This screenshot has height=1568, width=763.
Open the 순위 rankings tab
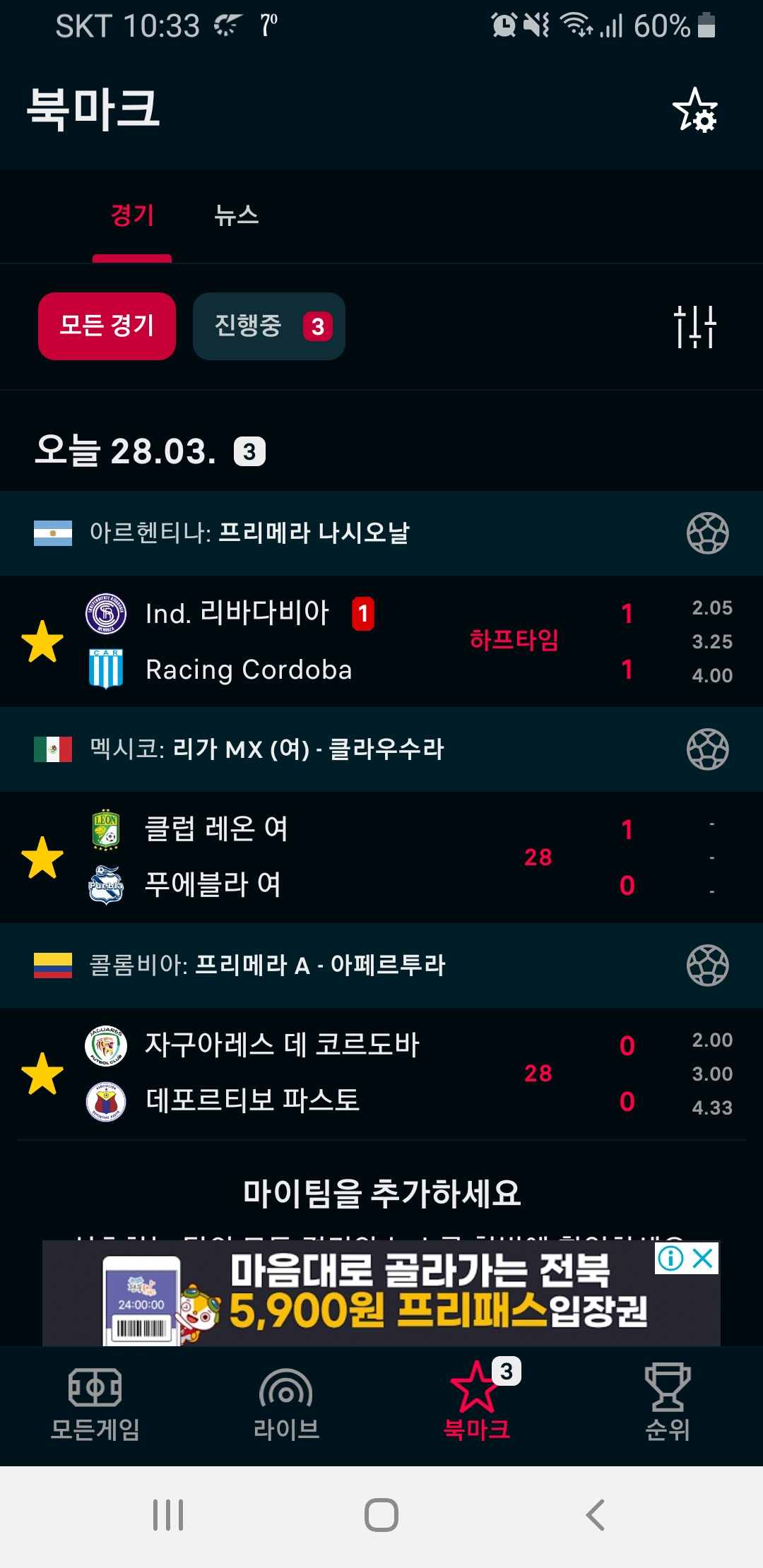(x=667, y=1404)
